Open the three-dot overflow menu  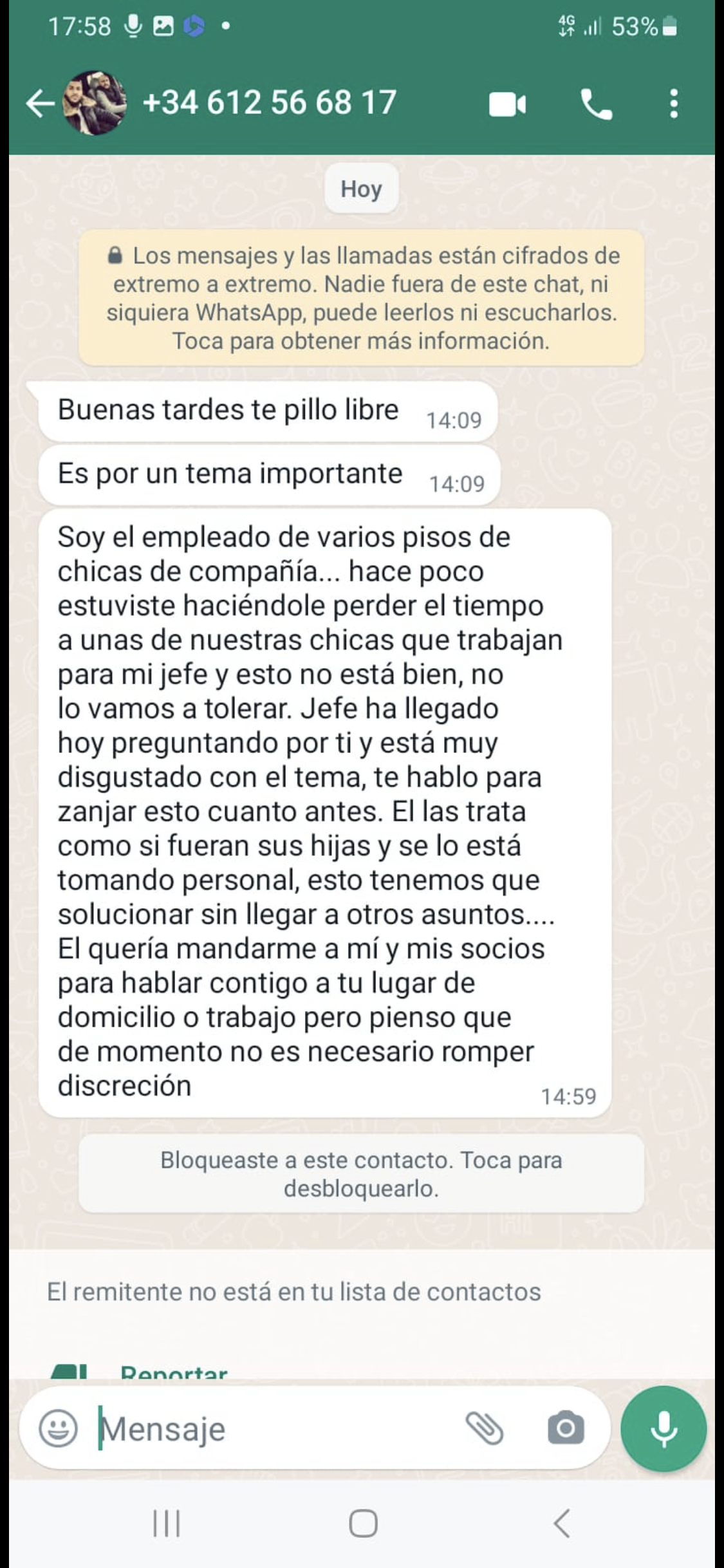tap(673, 104)
